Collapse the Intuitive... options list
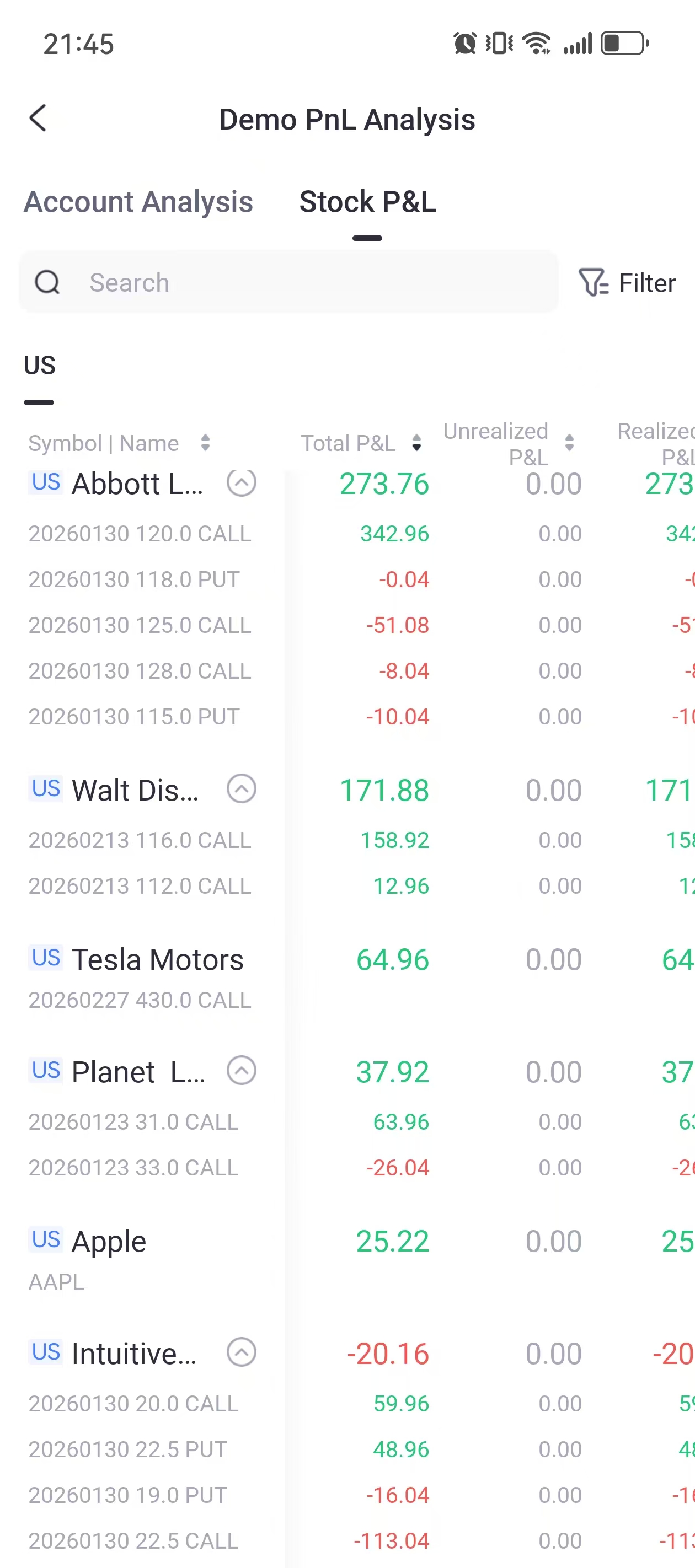 click(x=241, y=1352)
